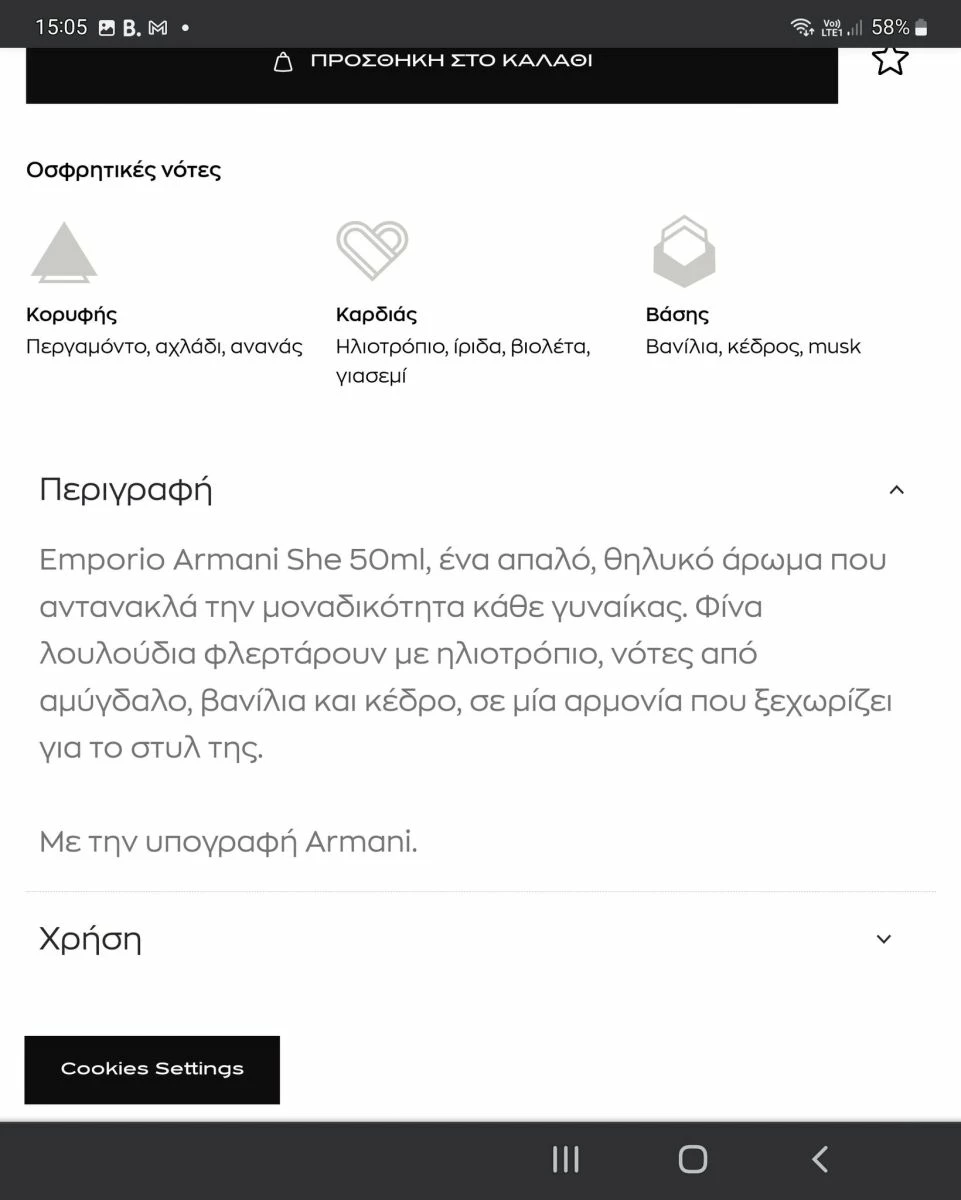Screen dimensions: 961x1200
Task: Open Cookies Settings
Action: click(152, 1069)
